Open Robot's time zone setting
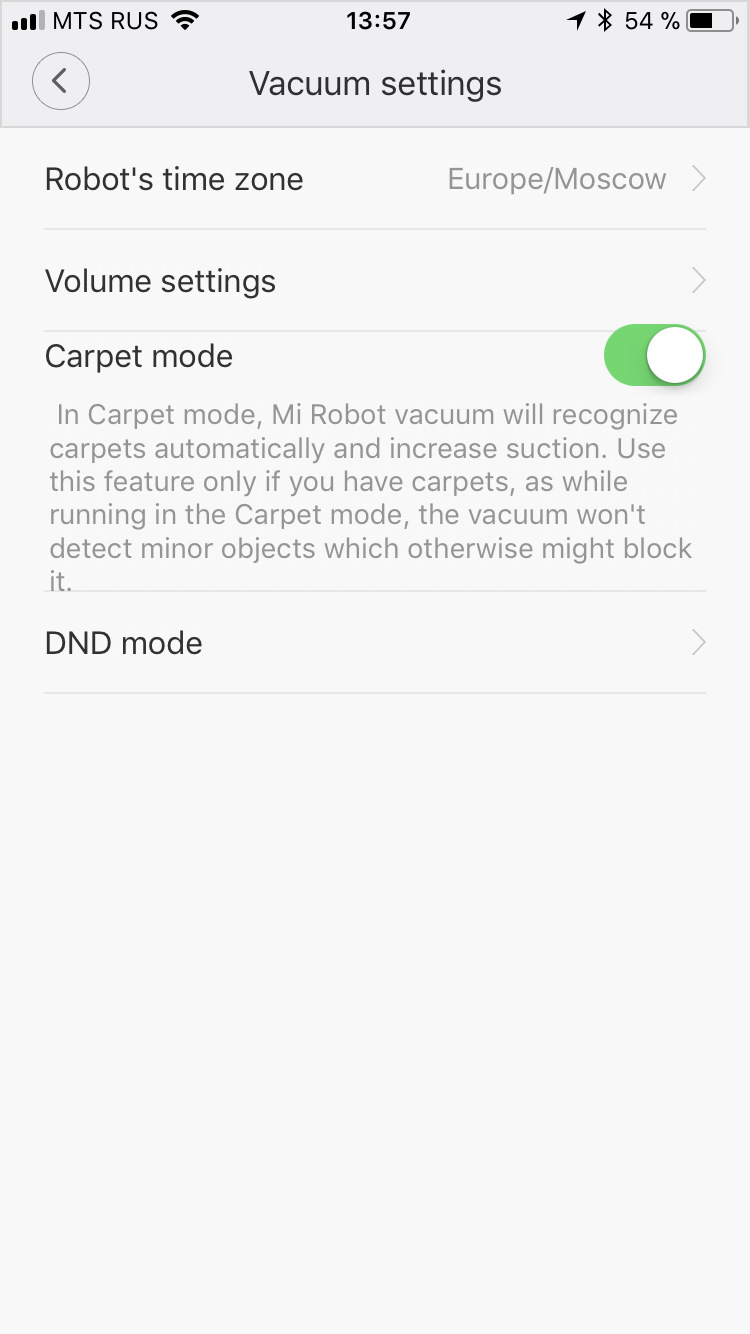 [375, 179]
